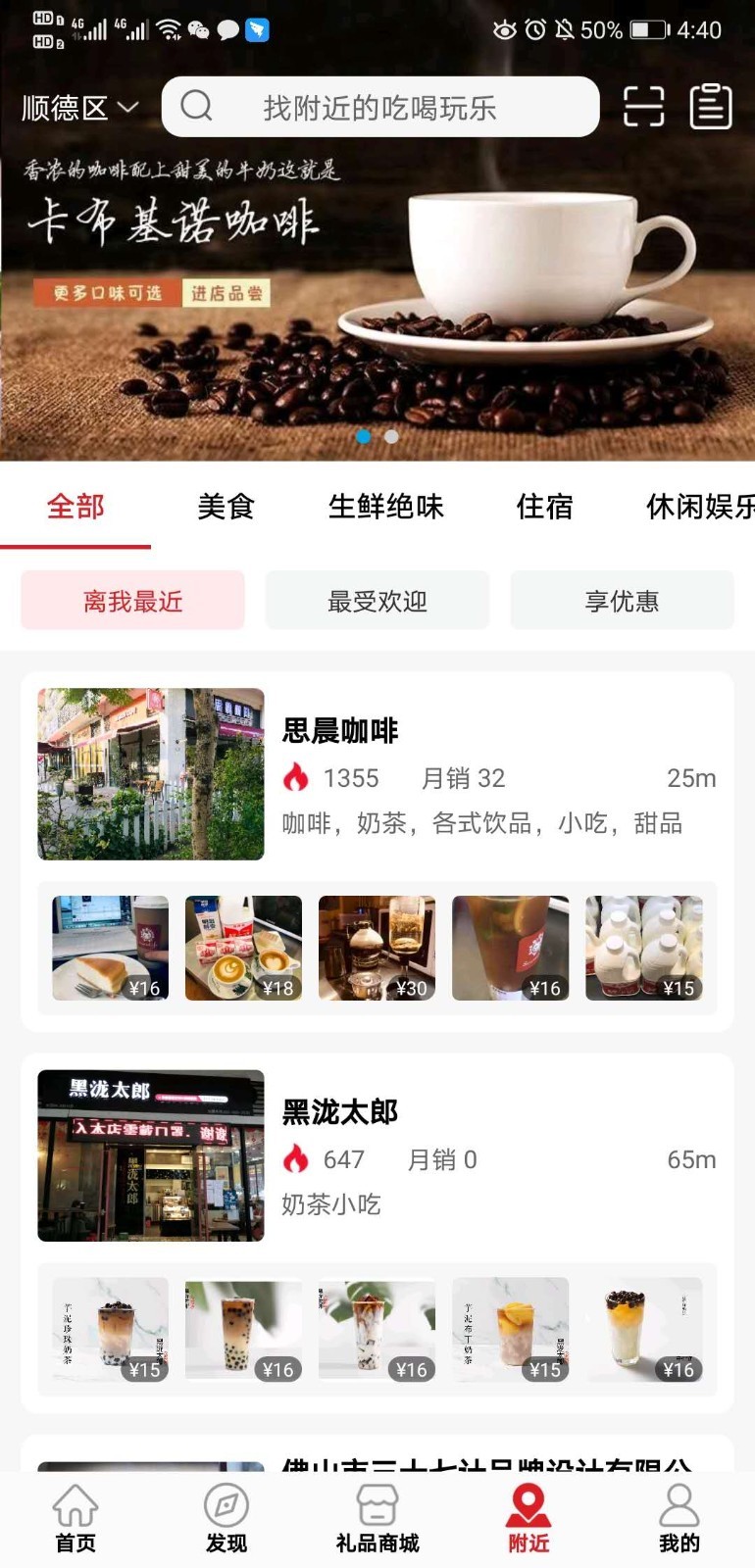This screenshot has width=755, height=1568.
Task: Enable the 最受欢迎 popularity filter
Action: coord(377,600)
